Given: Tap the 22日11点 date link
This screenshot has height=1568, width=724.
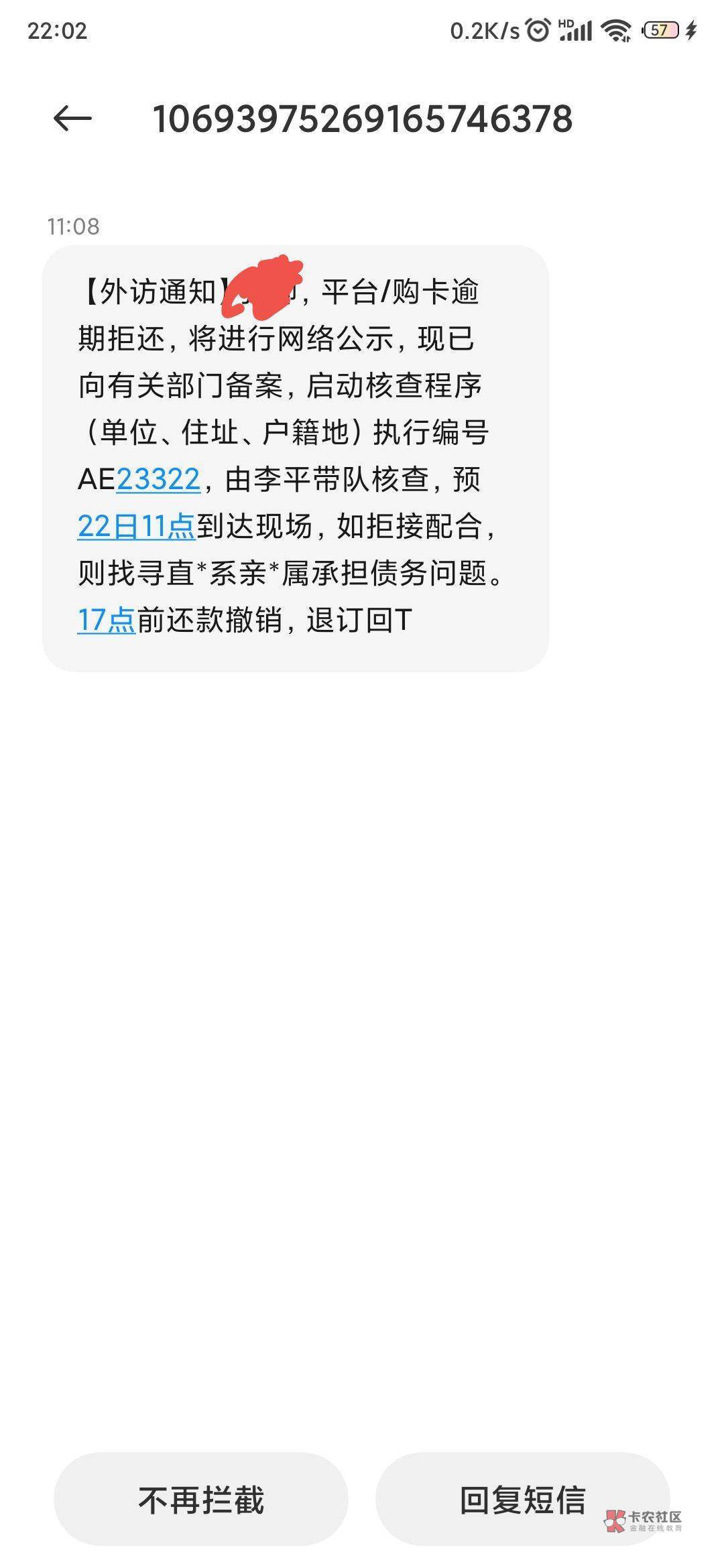Looking at the screenshot, I should [137, 527].
